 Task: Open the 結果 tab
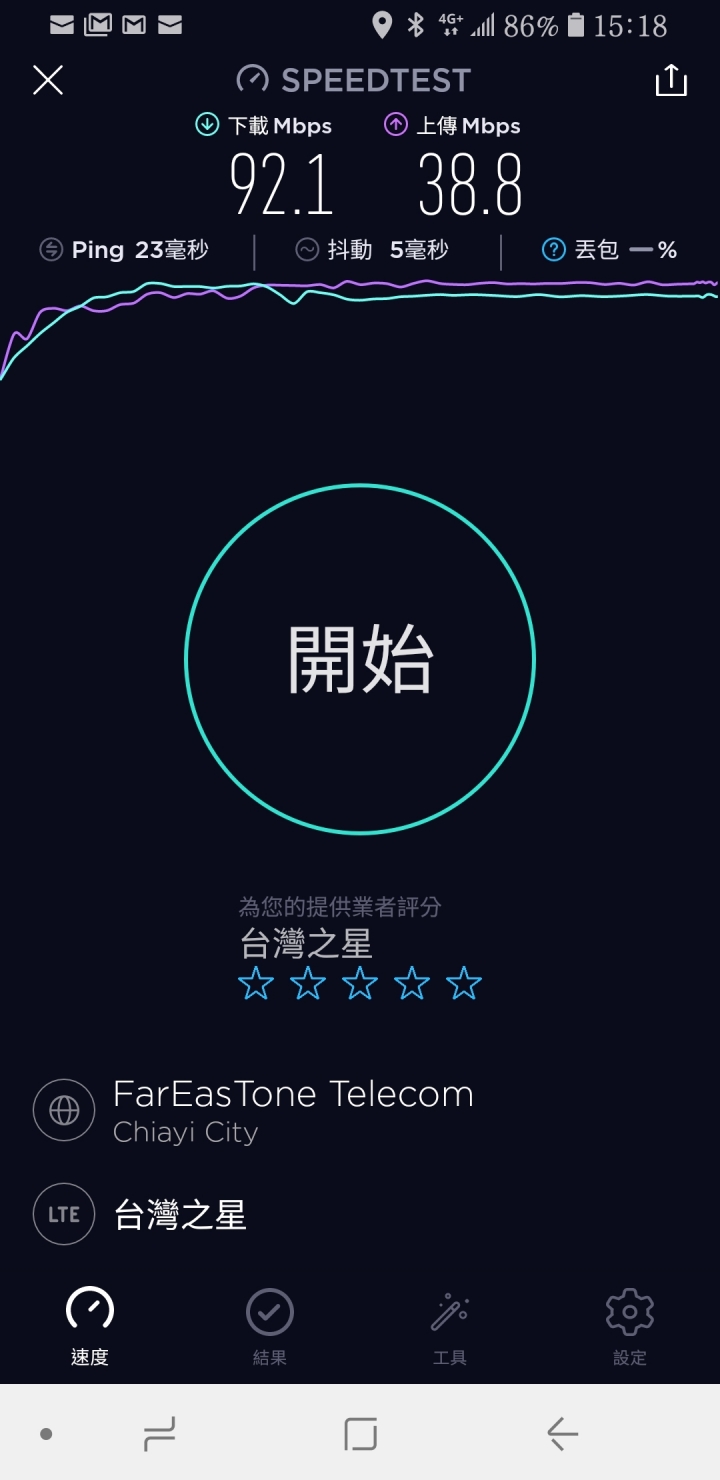click(x=270, y=1326)
